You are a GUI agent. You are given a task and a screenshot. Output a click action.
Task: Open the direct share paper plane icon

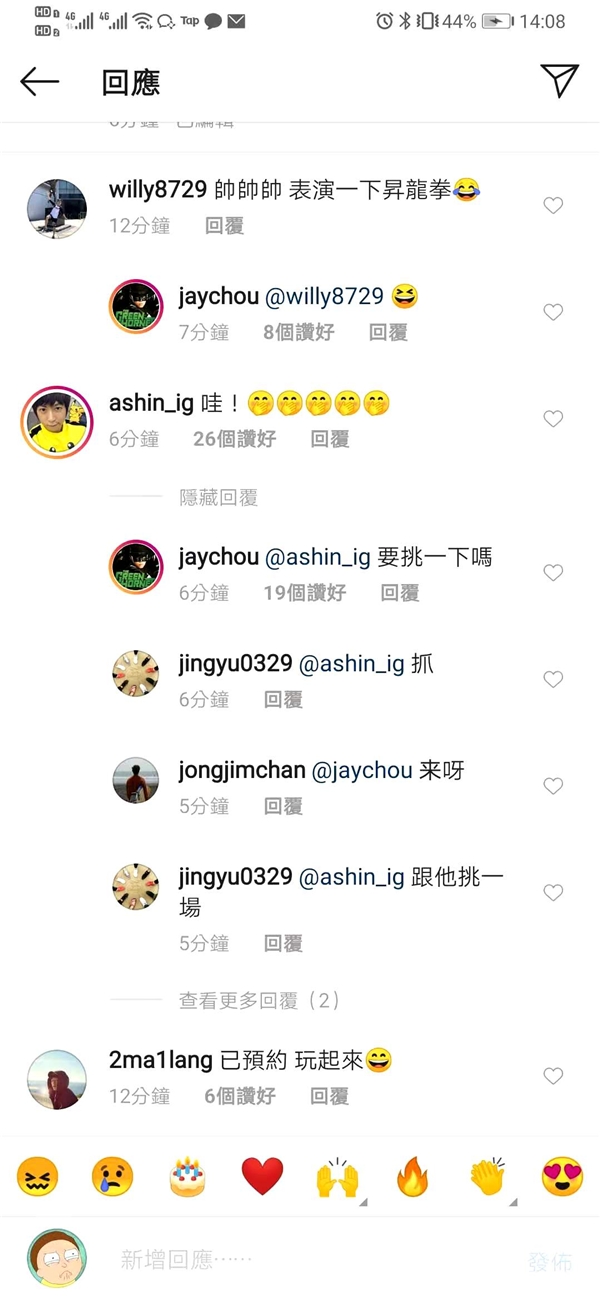click(x=559, y=81)
